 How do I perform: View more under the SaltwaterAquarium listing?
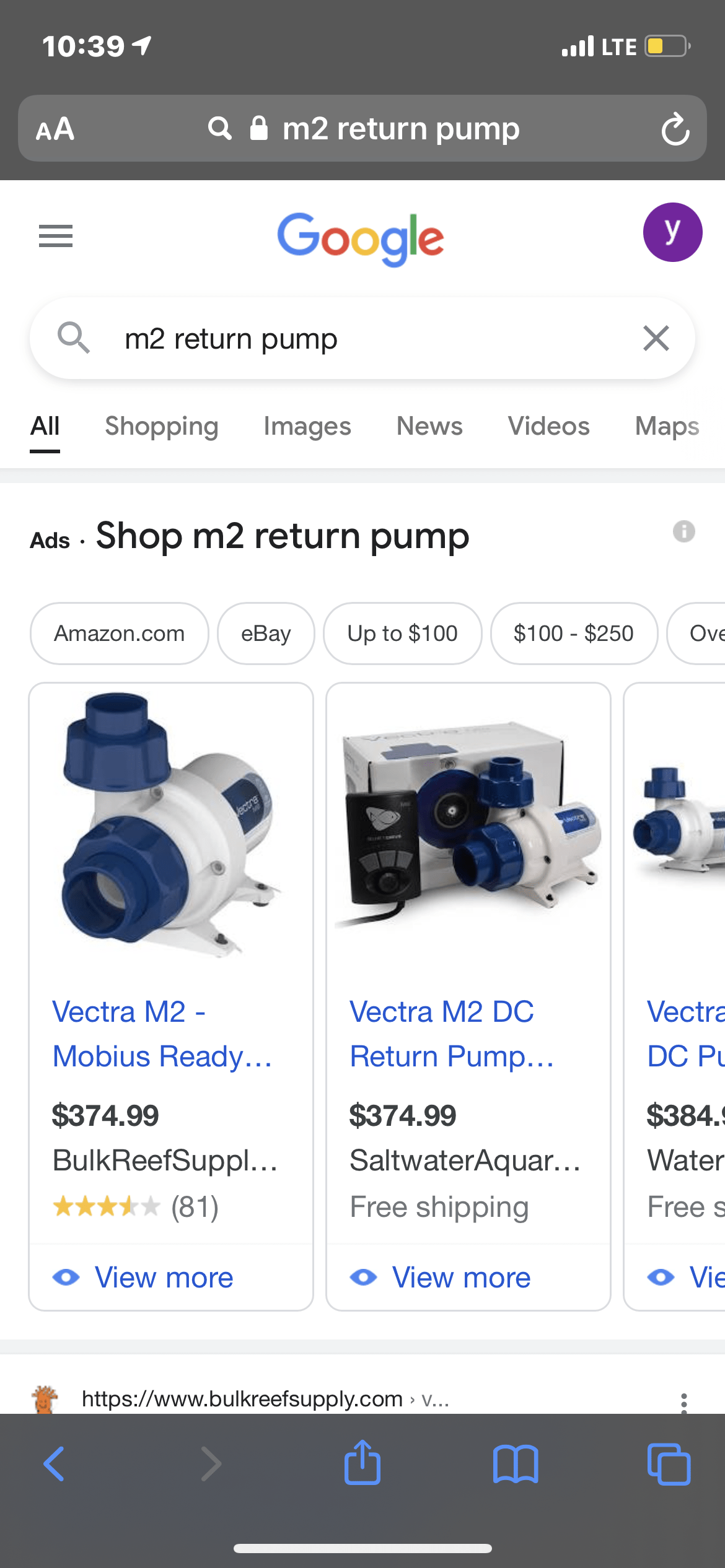(x=461, y=1278)
